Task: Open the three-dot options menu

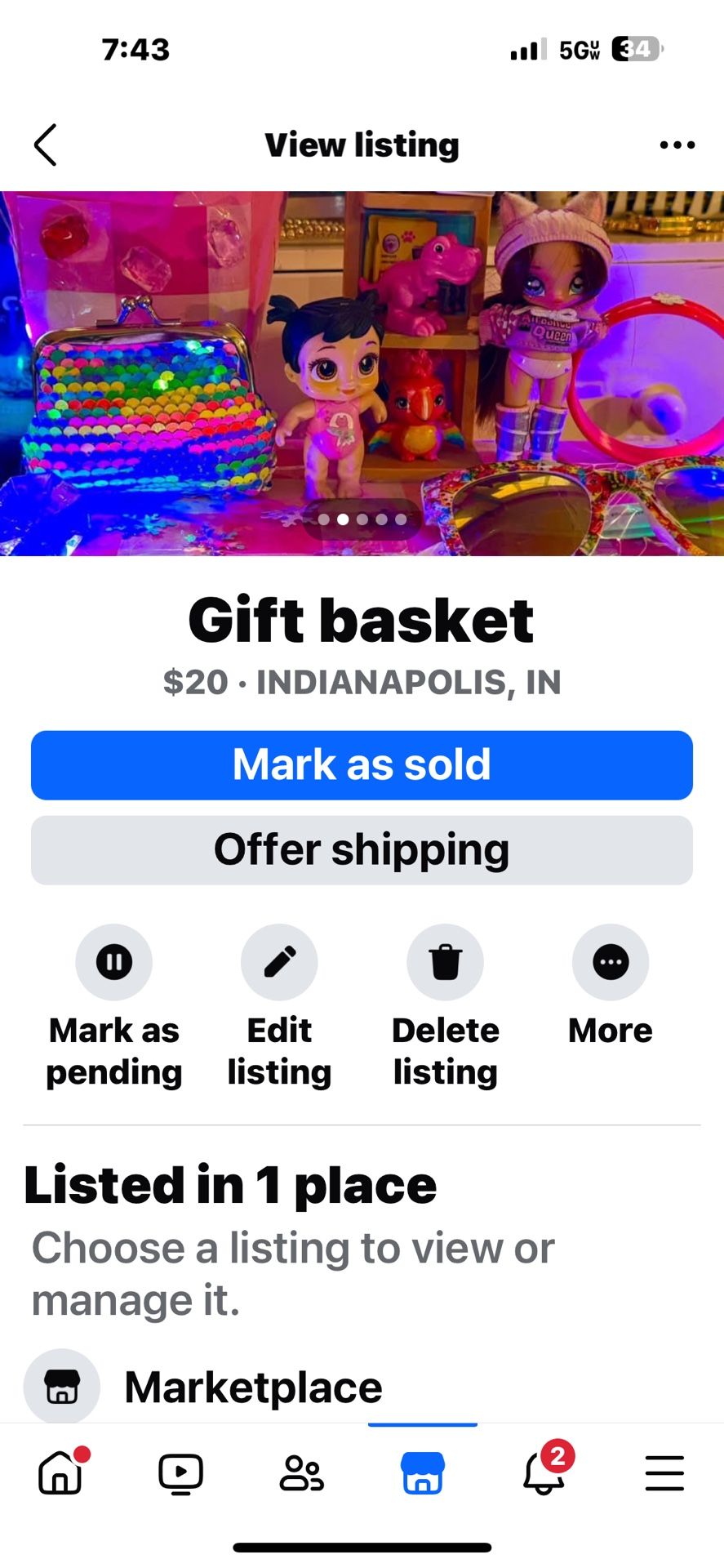Action: (677, 145)
